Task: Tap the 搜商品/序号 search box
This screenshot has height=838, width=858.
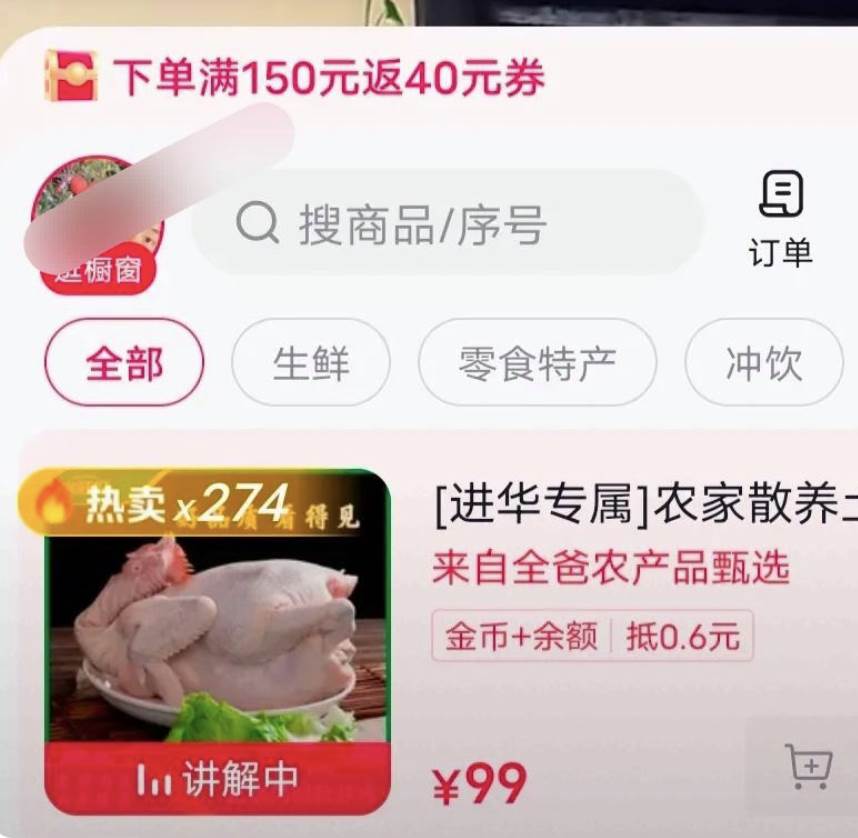Action: pyautogui.click(x=447, y=223)
